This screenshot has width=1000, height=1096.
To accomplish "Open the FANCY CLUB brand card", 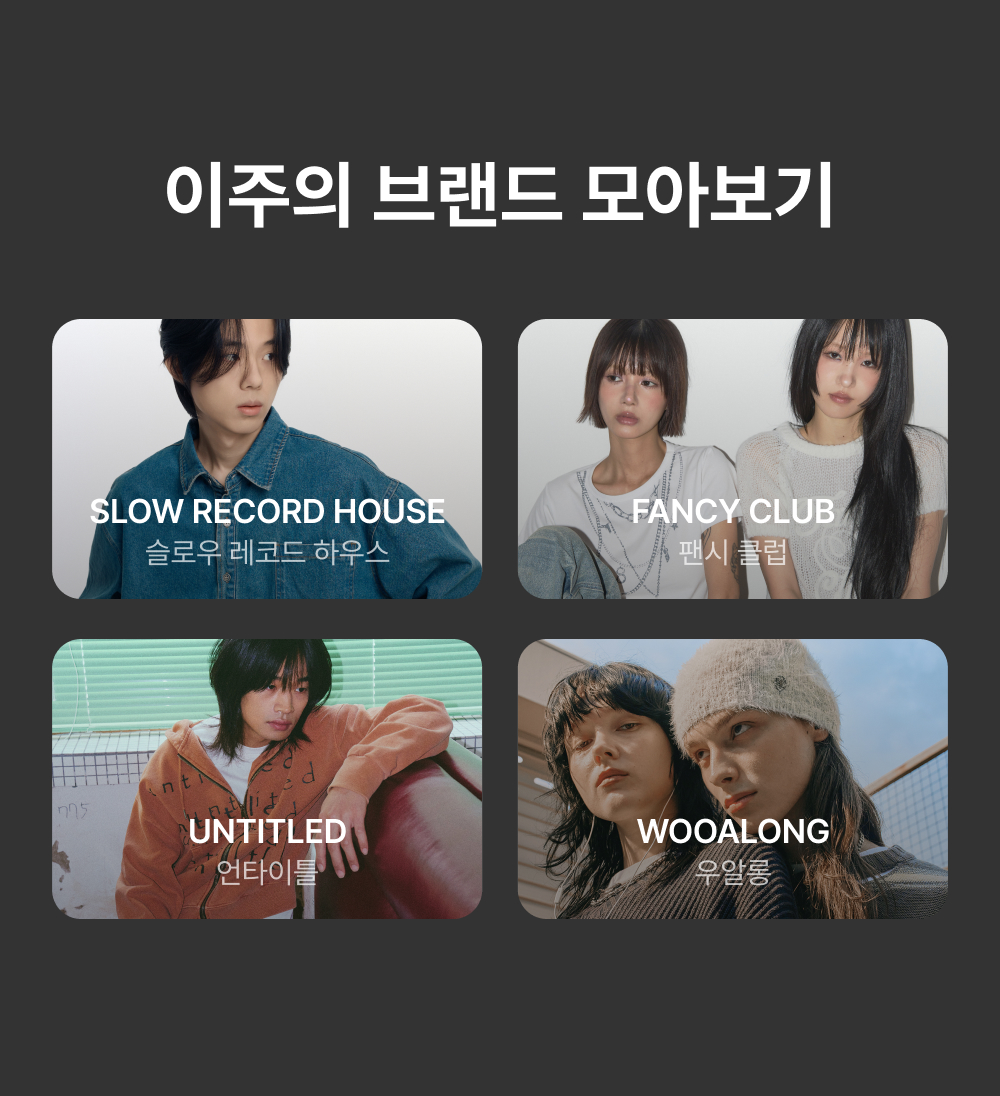I will [732, 459].
